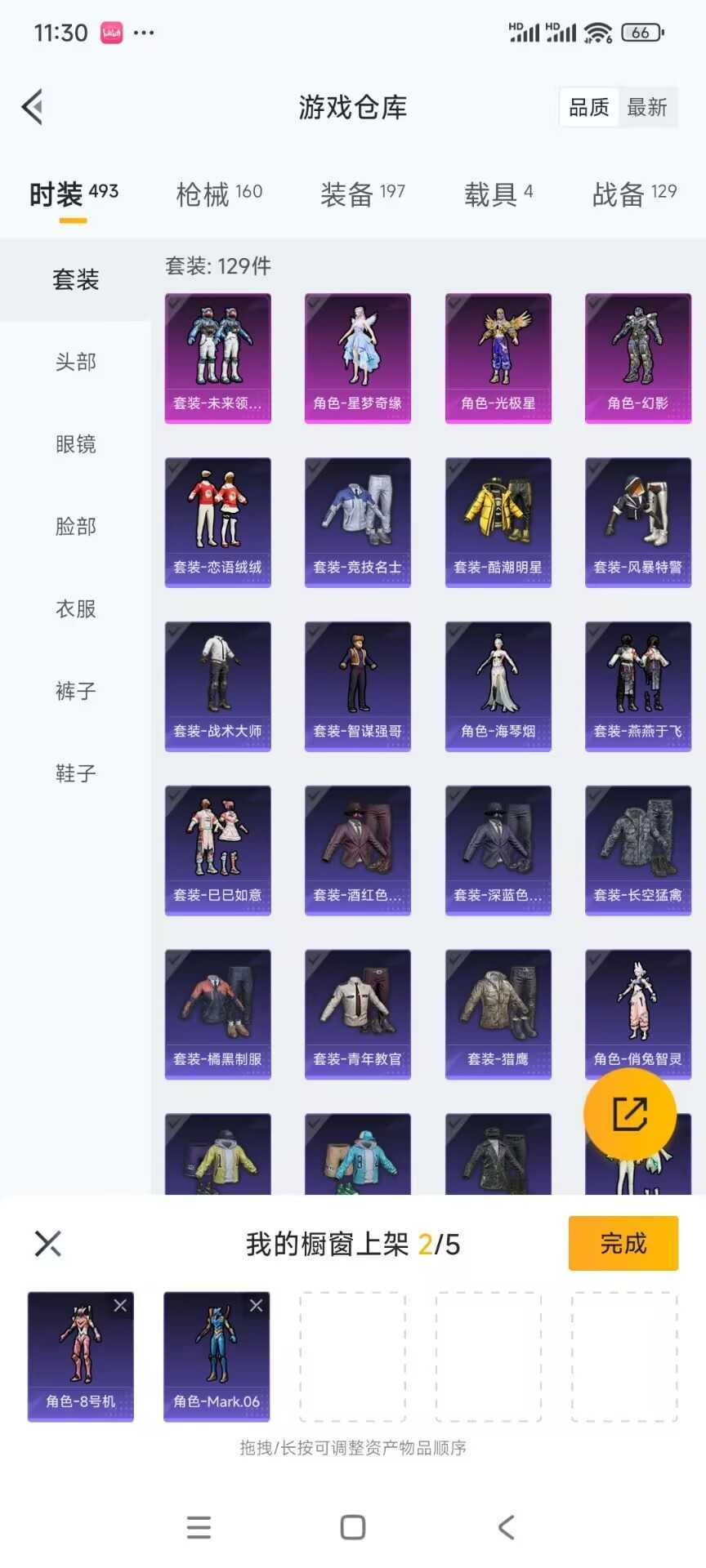Screen dimensions: 706x1568
Task: Close the 我的橱窗上架 panel
Action: pos(48,1244)
